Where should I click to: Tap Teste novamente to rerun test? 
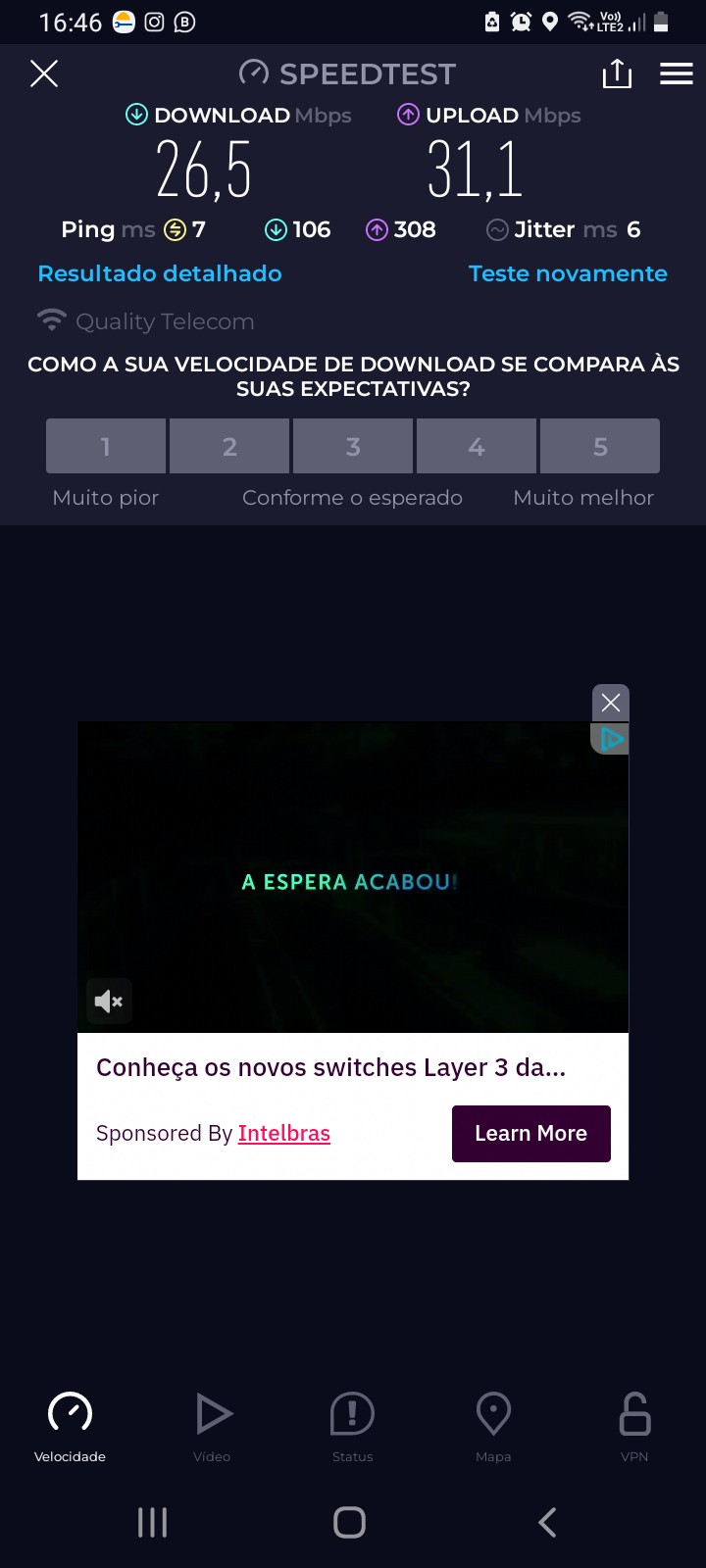568,273
